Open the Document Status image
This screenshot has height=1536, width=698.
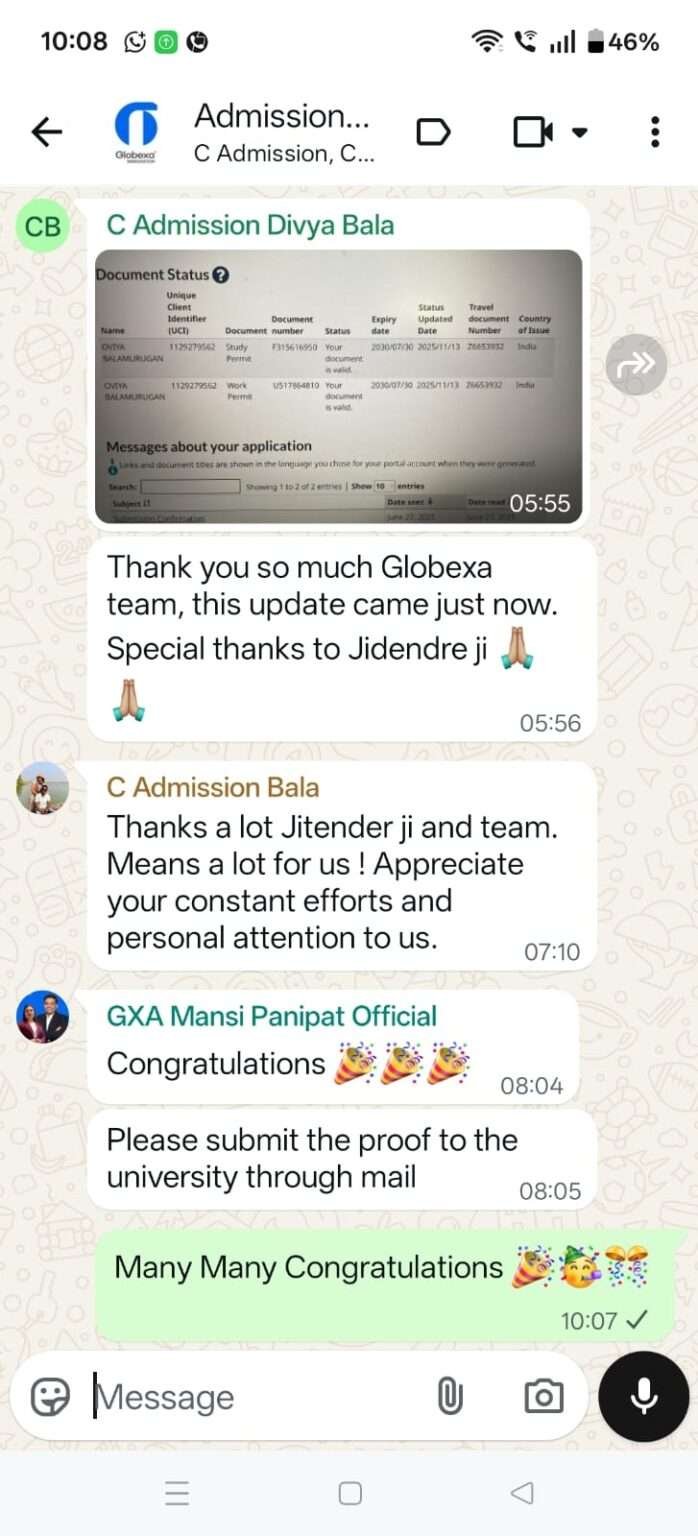338,386
